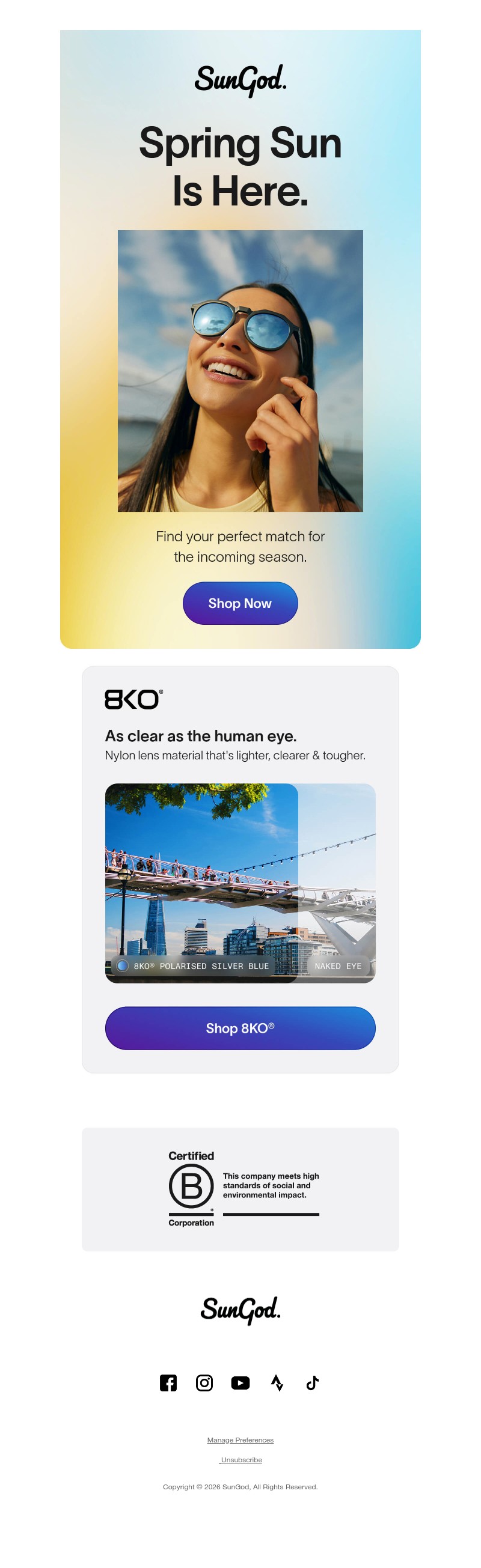The image size is (481, 1568).
Task: Open the Manage Preferences link
Action: (240, 1439)
